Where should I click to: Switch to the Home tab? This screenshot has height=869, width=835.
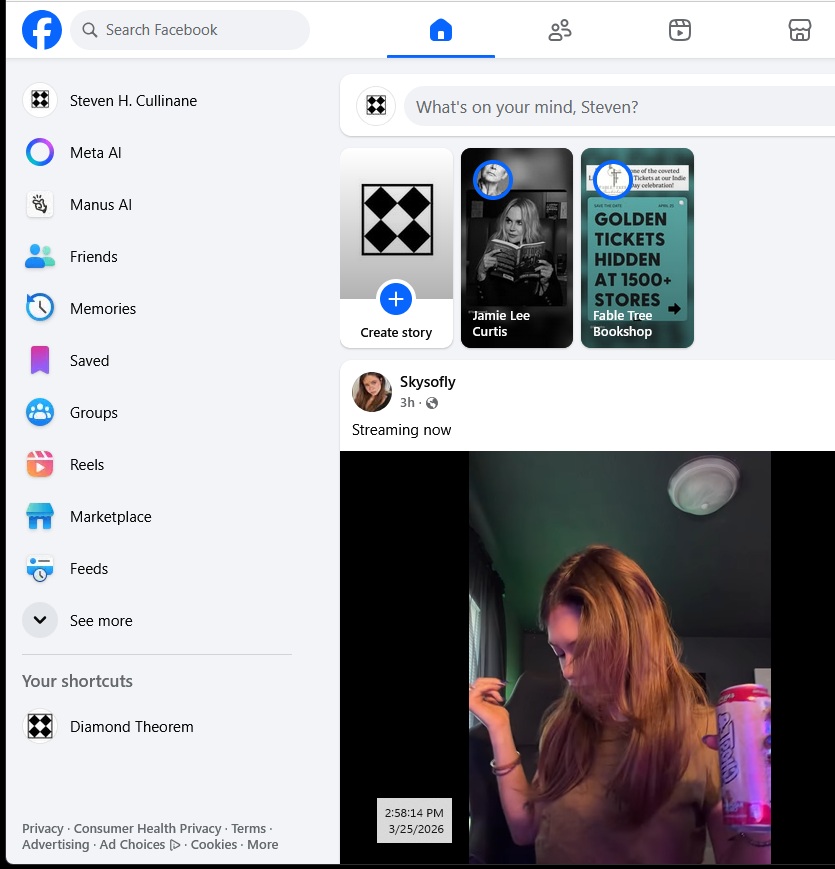(440, 30)
